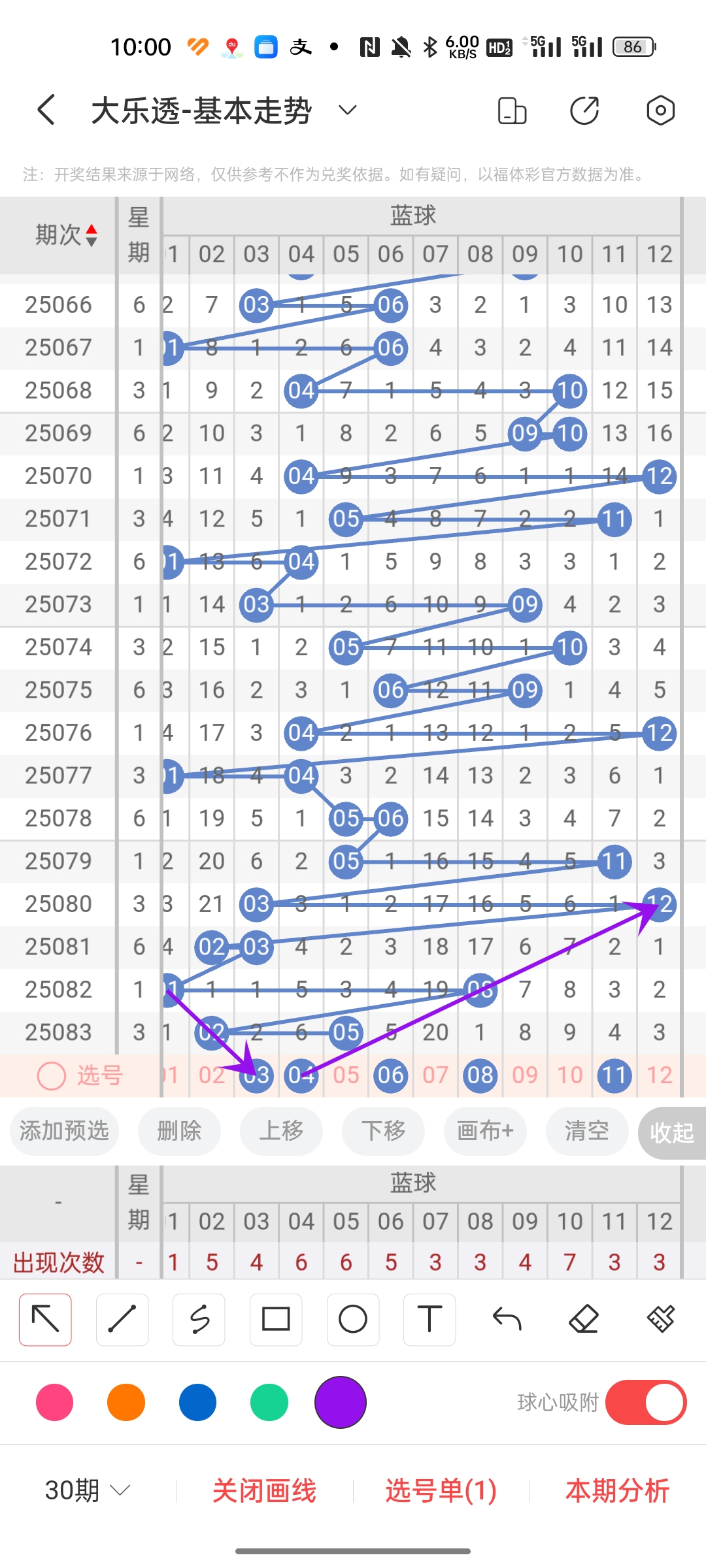
Task: Select the arrow drawing tool
Action: pyautogui.click(x=45, y=1320)
